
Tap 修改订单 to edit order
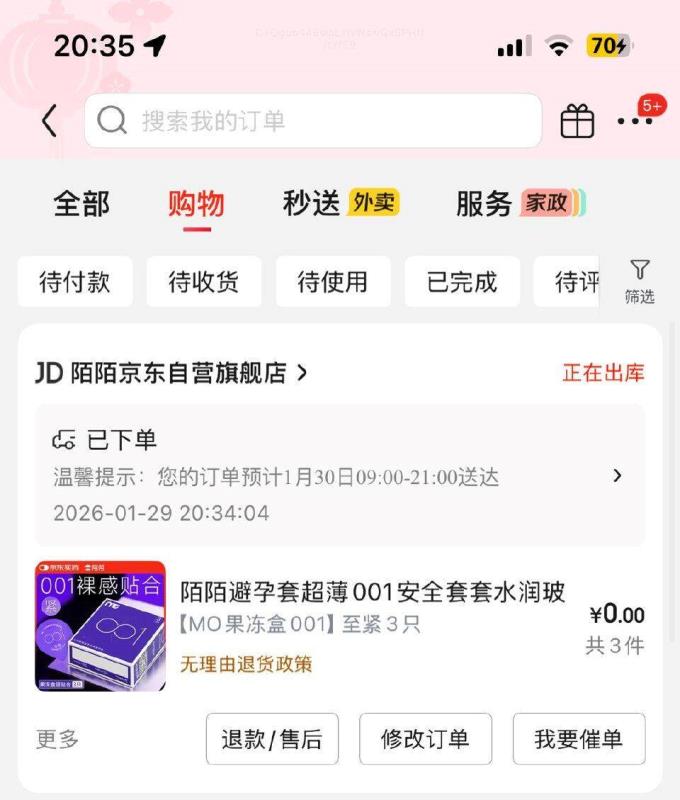[425, 739]
